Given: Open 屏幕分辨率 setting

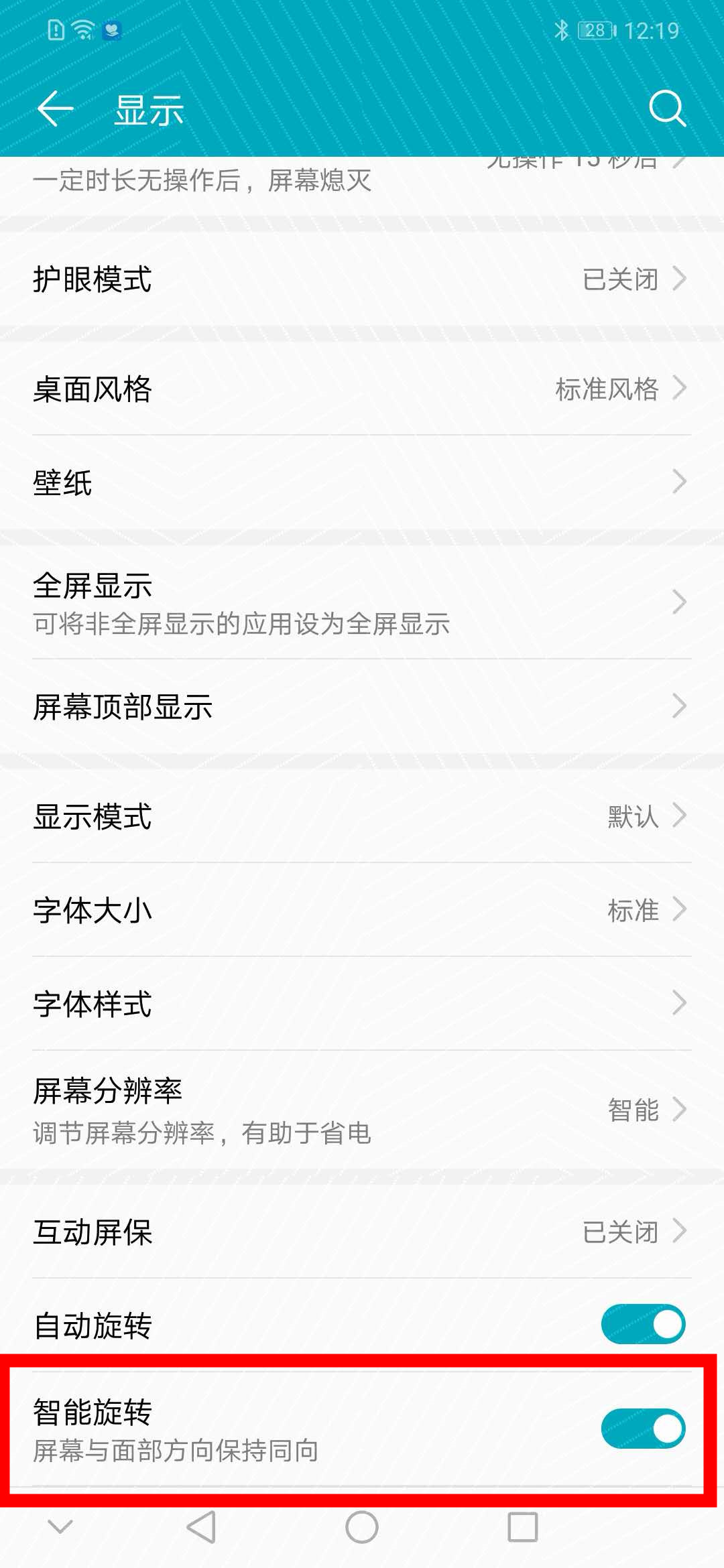Looking at the screenshot, I should click(362, 1110).
